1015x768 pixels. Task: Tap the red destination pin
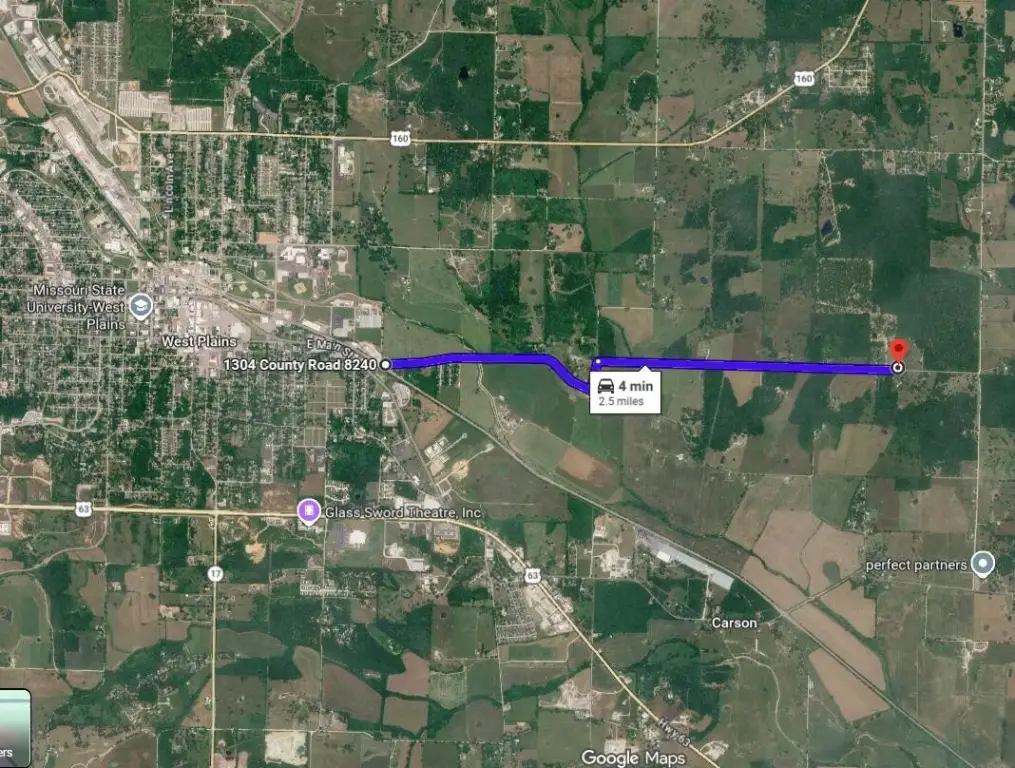[x=897, y=351]
